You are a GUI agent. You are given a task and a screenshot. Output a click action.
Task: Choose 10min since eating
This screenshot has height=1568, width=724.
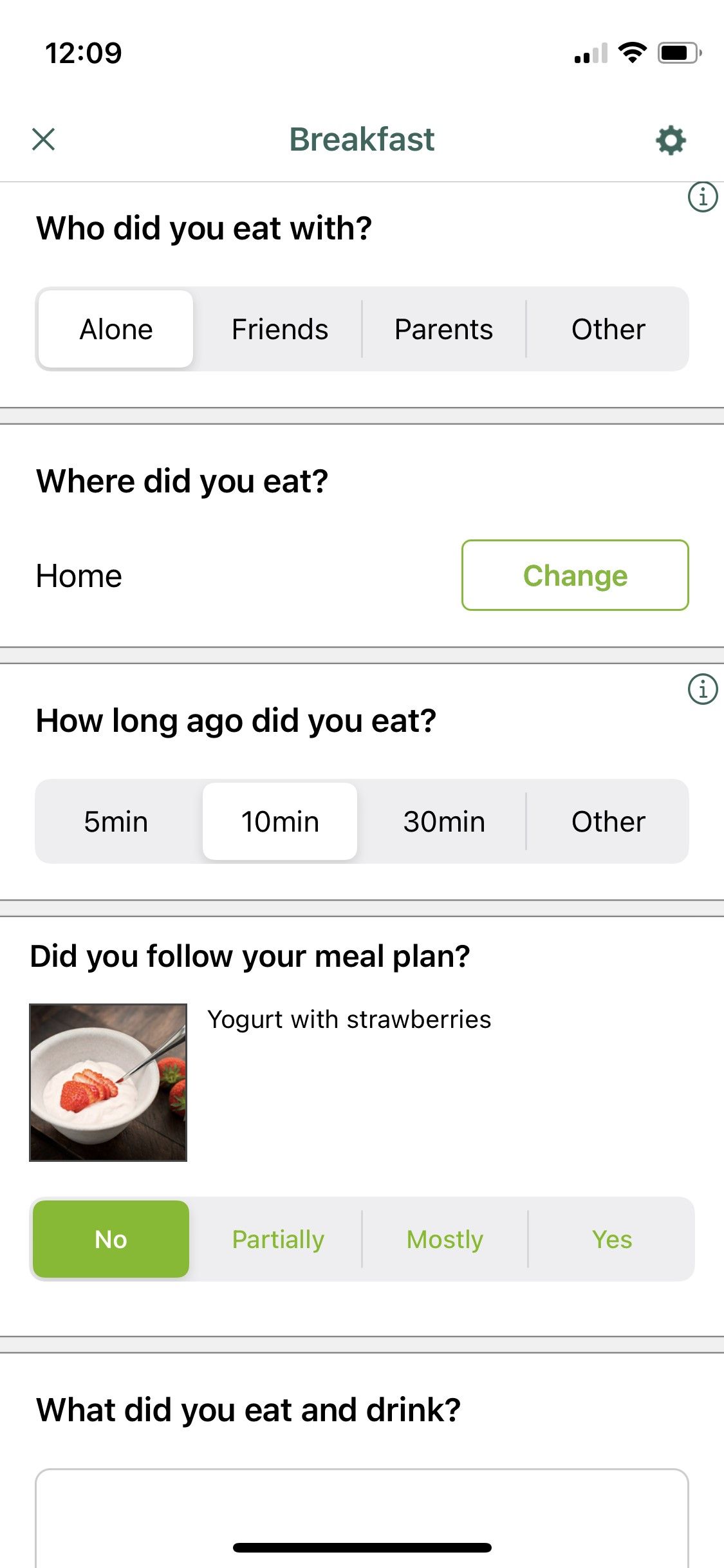(280, 821)
